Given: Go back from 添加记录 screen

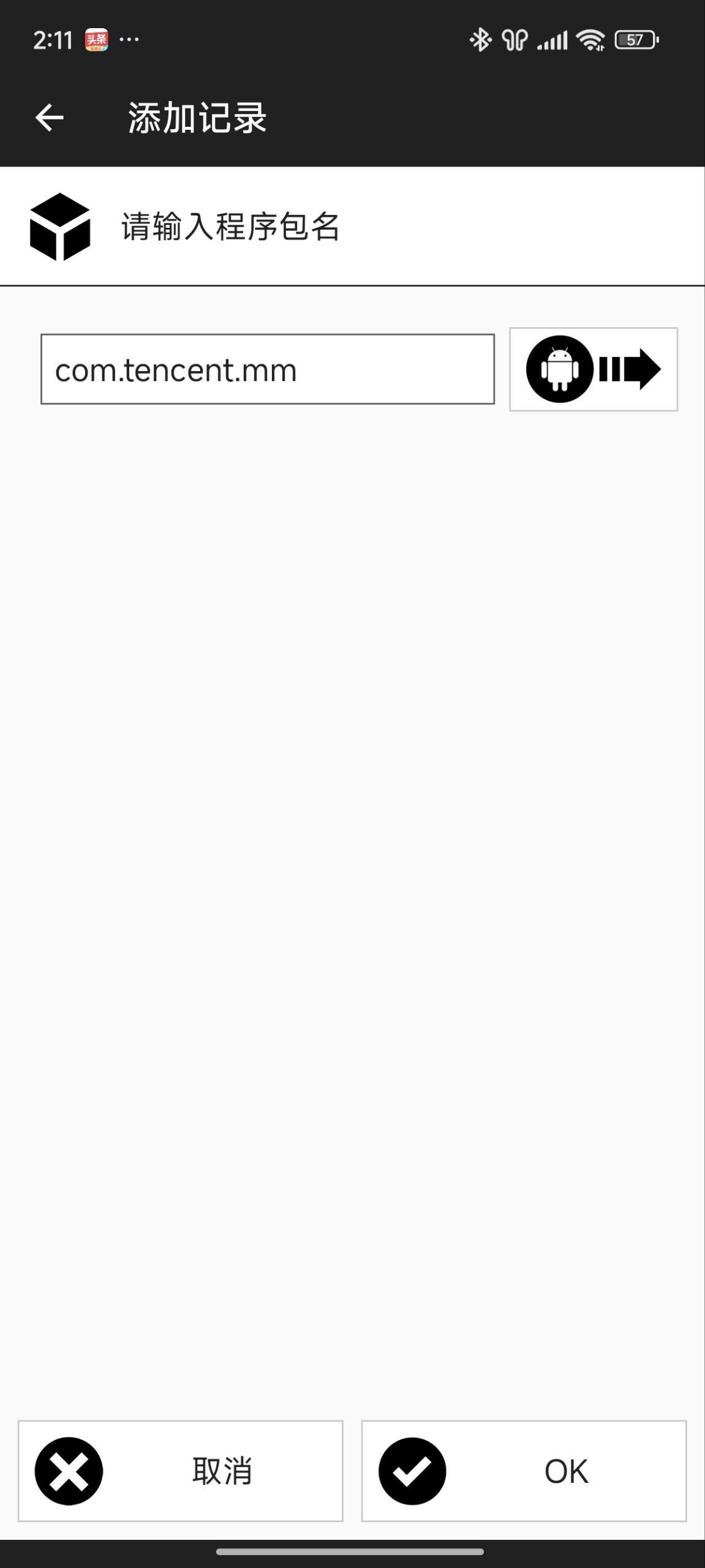Looking at the screenshot, I should pyautogui.click(x=49, y=118).
